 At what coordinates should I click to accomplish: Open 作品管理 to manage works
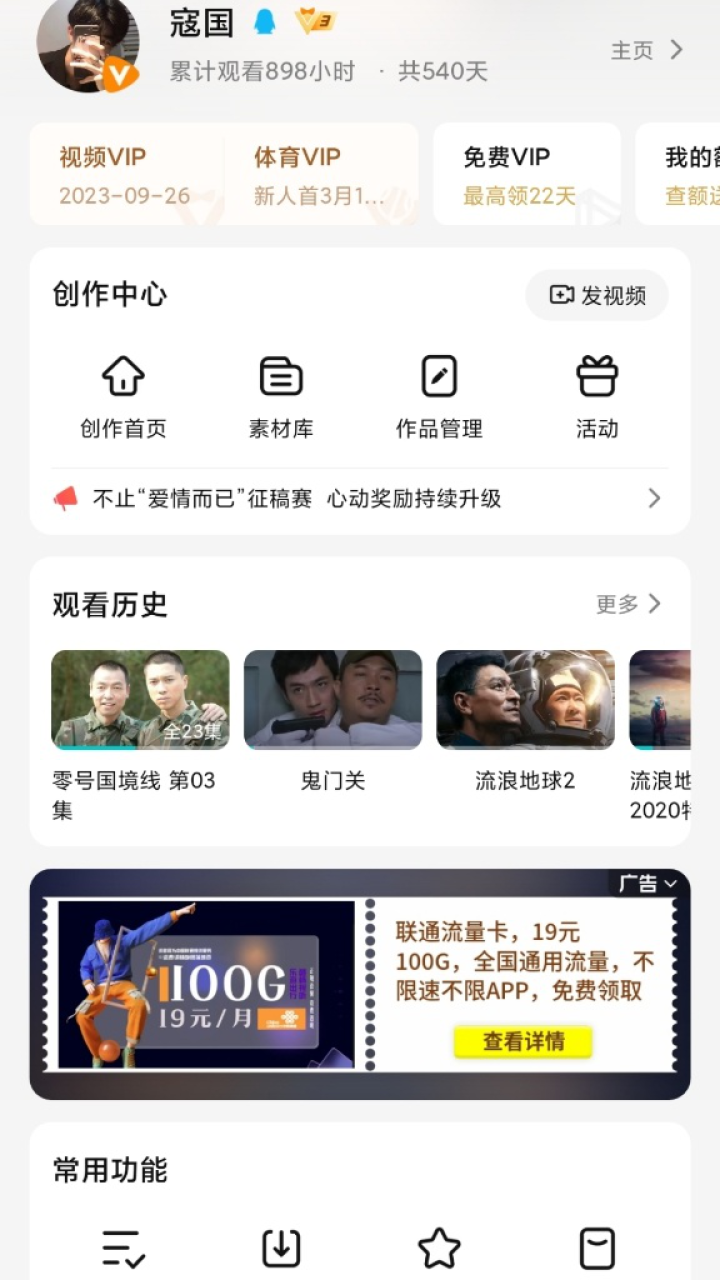439,397
